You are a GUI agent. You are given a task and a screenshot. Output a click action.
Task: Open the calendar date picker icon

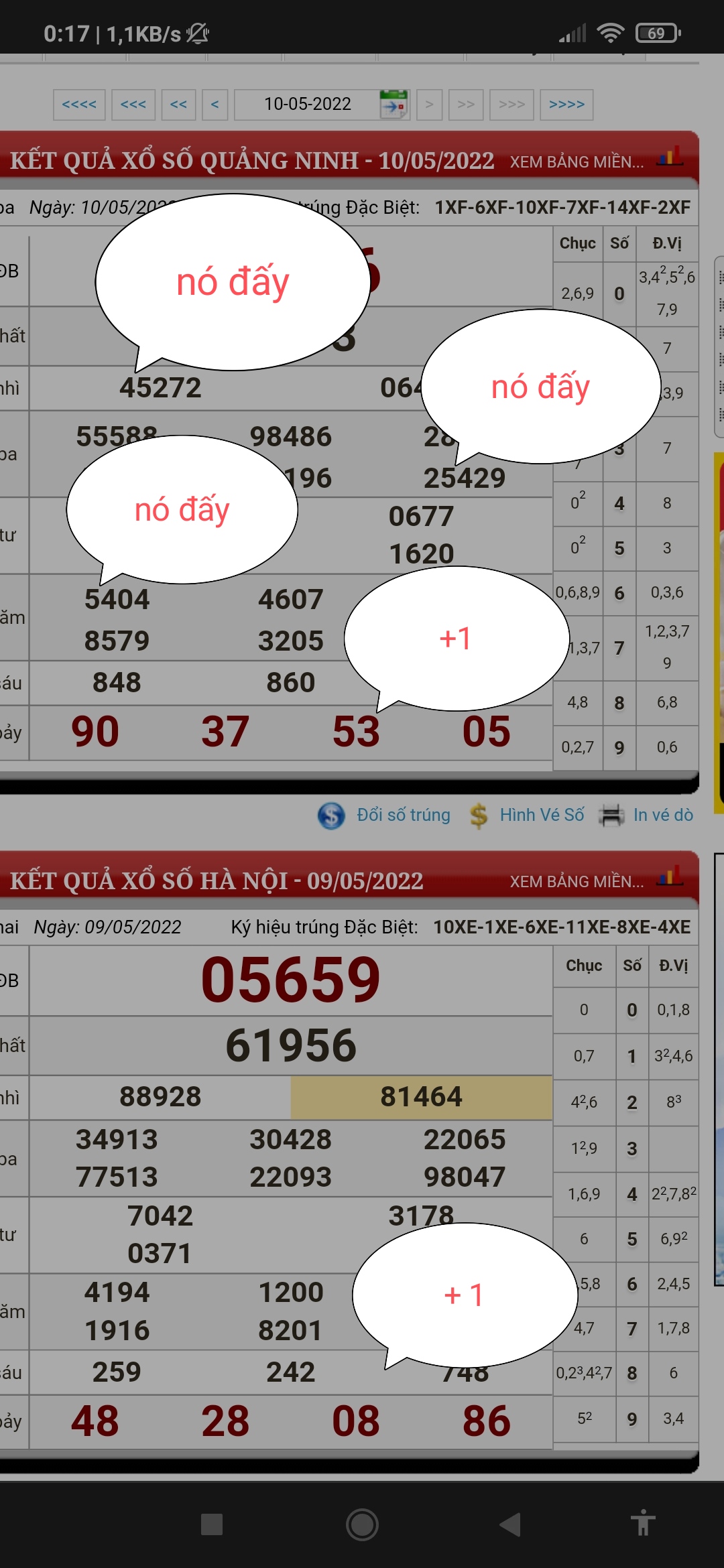click(394, 105)
